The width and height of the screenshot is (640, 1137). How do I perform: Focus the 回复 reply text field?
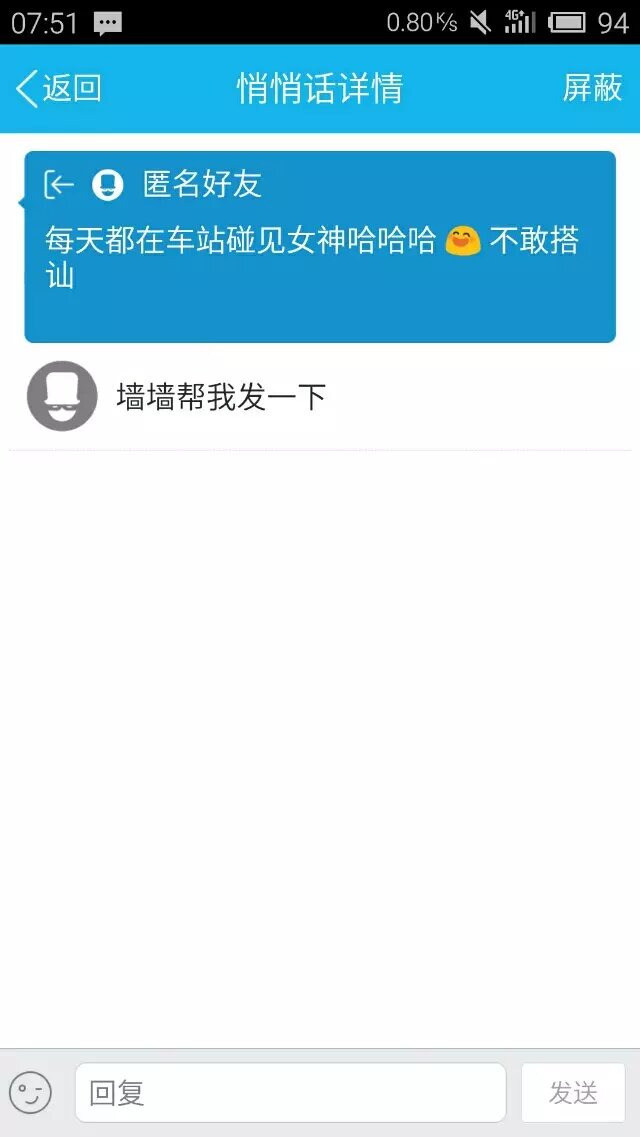click(290, 1092)
